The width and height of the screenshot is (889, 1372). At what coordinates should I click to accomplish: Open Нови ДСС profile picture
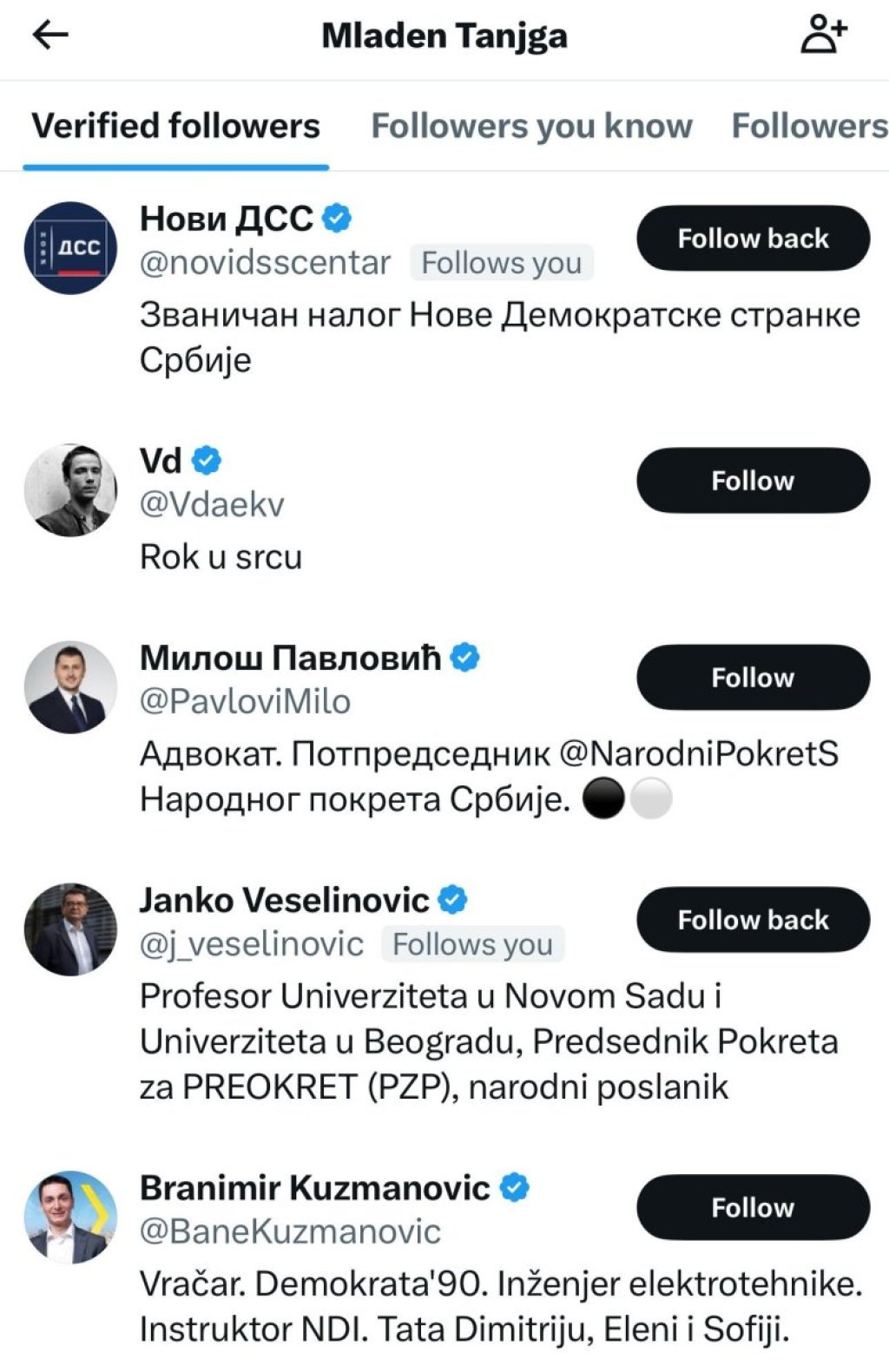coord(70,248)
